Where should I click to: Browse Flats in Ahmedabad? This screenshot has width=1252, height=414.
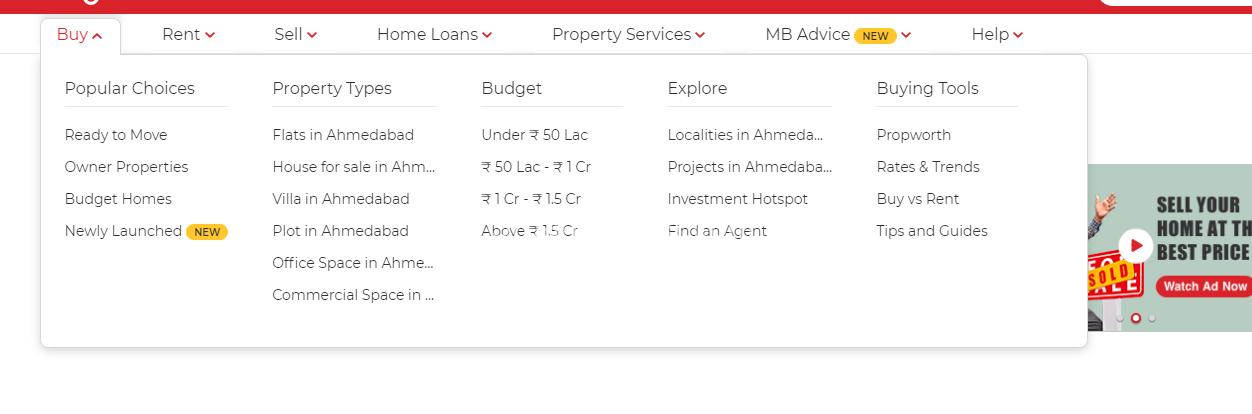343,135
